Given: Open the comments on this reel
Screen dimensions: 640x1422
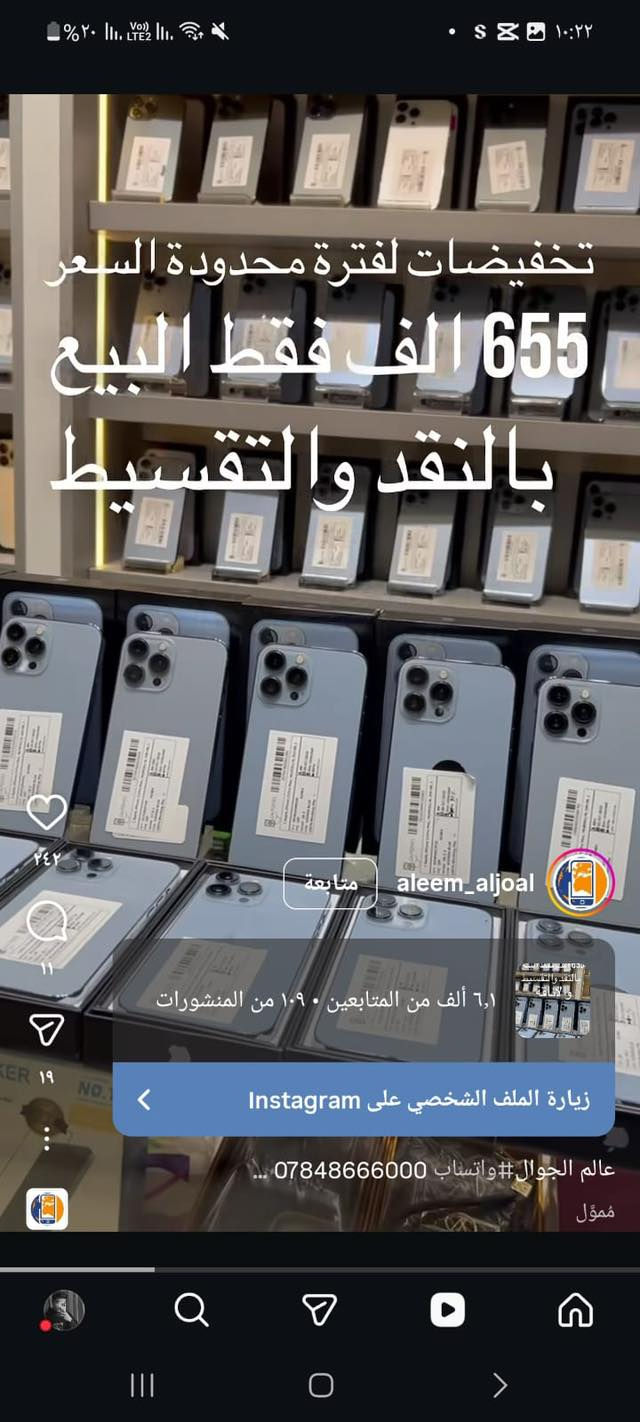Looking at the screenshot, I should coord(46,921).
